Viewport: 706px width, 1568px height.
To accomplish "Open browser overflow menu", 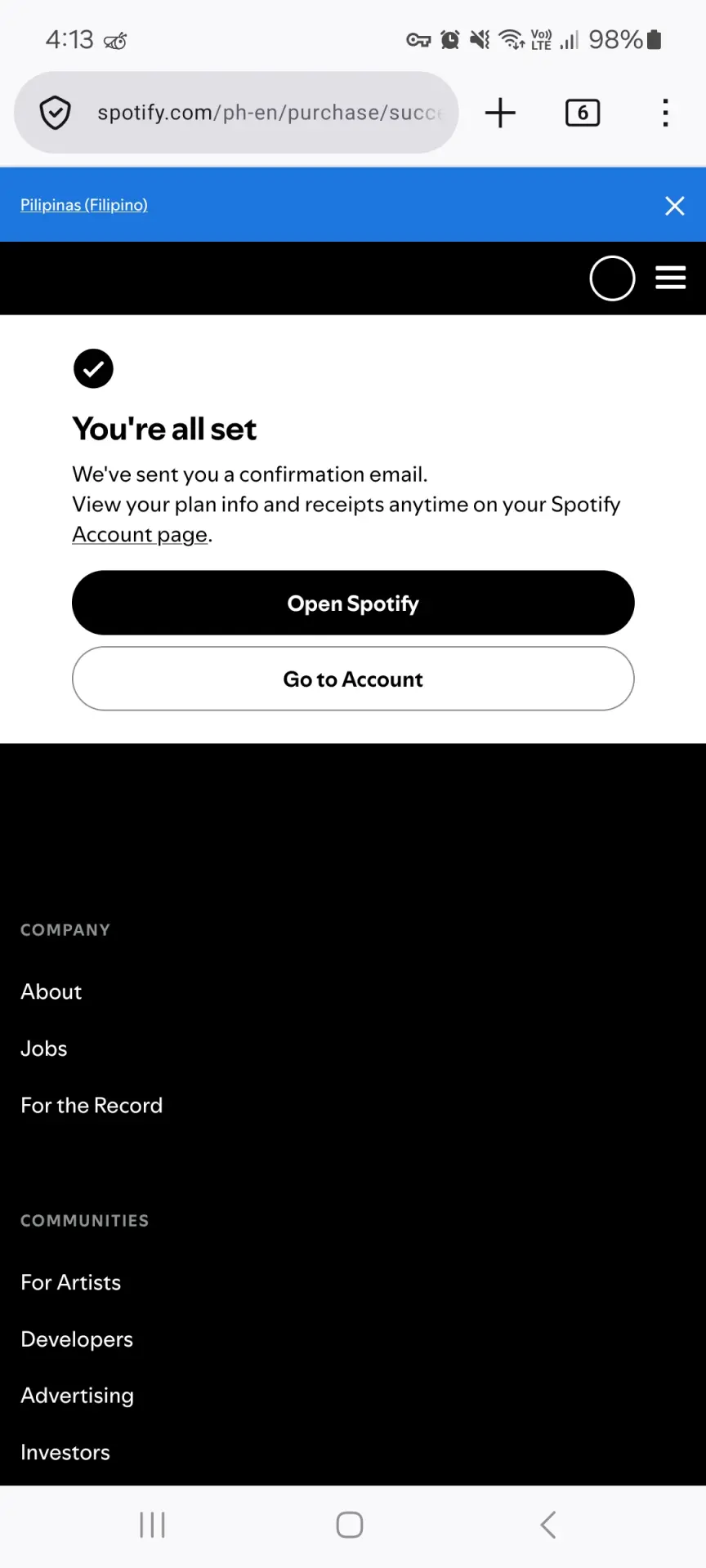I will pyautogui.click(x=666, y=113).
